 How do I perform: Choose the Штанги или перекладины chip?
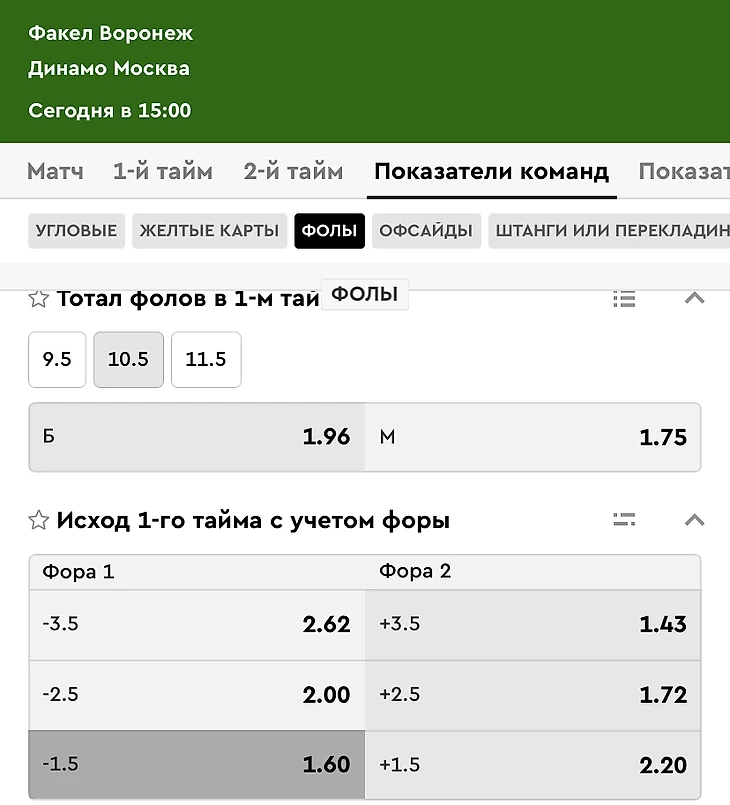click(x=610, y=231)
